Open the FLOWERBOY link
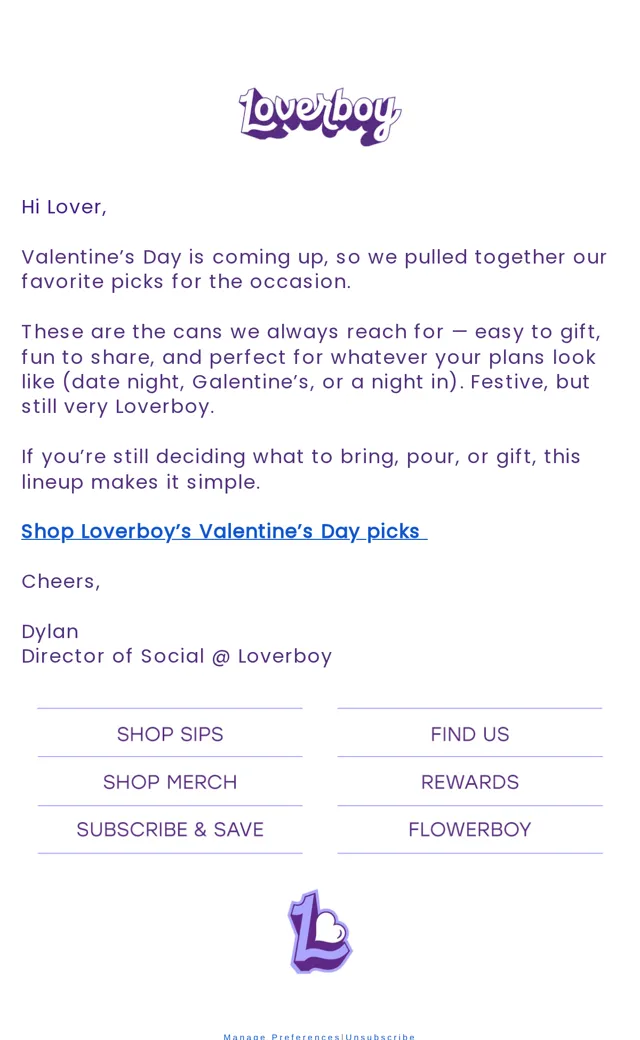This screenshot has width=640, height=1040. [x=470, y=830]
